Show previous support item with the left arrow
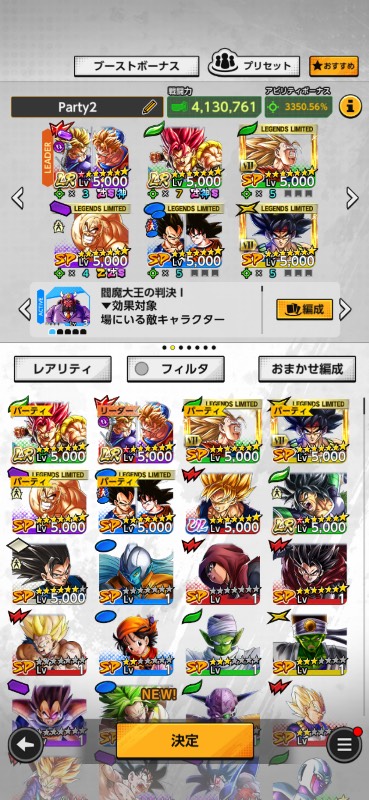369x800 pixels. tap(24, 309)
